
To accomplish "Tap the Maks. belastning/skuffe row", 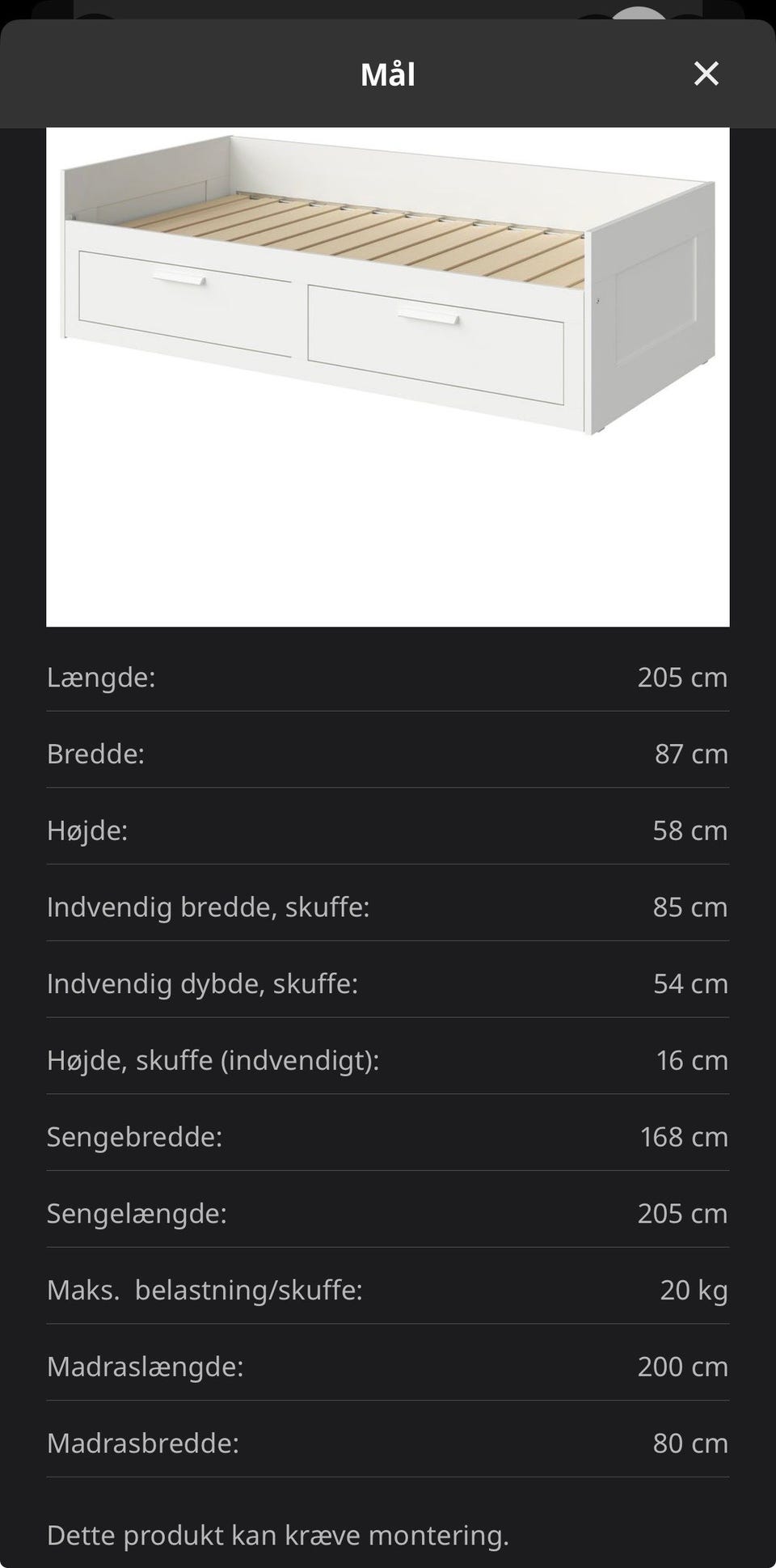I will (388, 1290).
